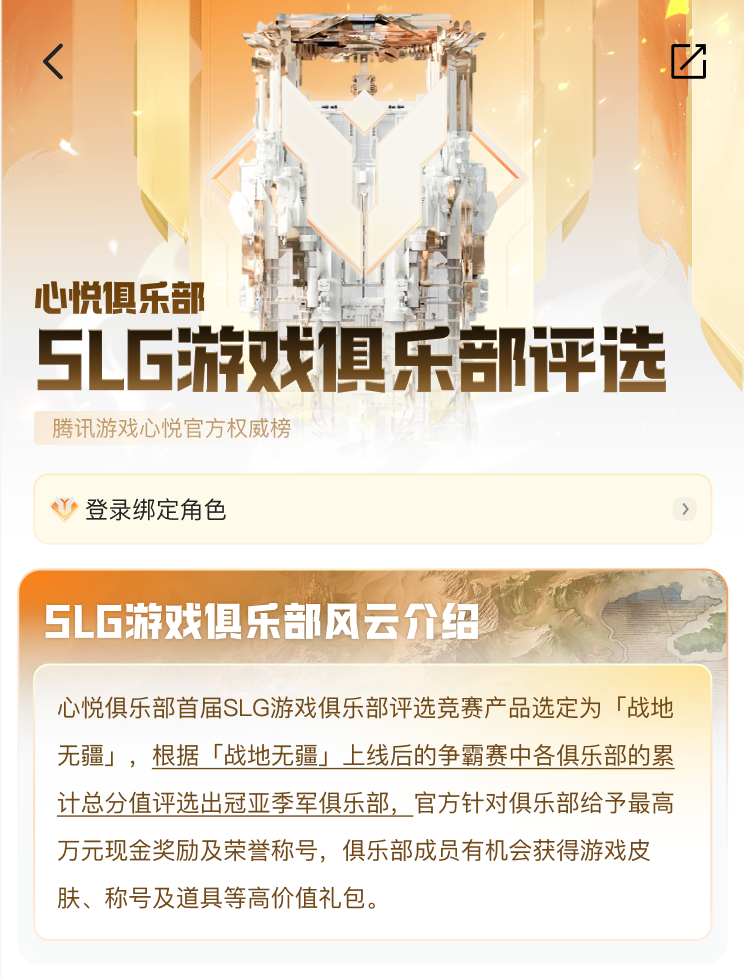Open the 登录绑定角色 row
Viewport: 744px width, 978px height.
tap(372, 510)
